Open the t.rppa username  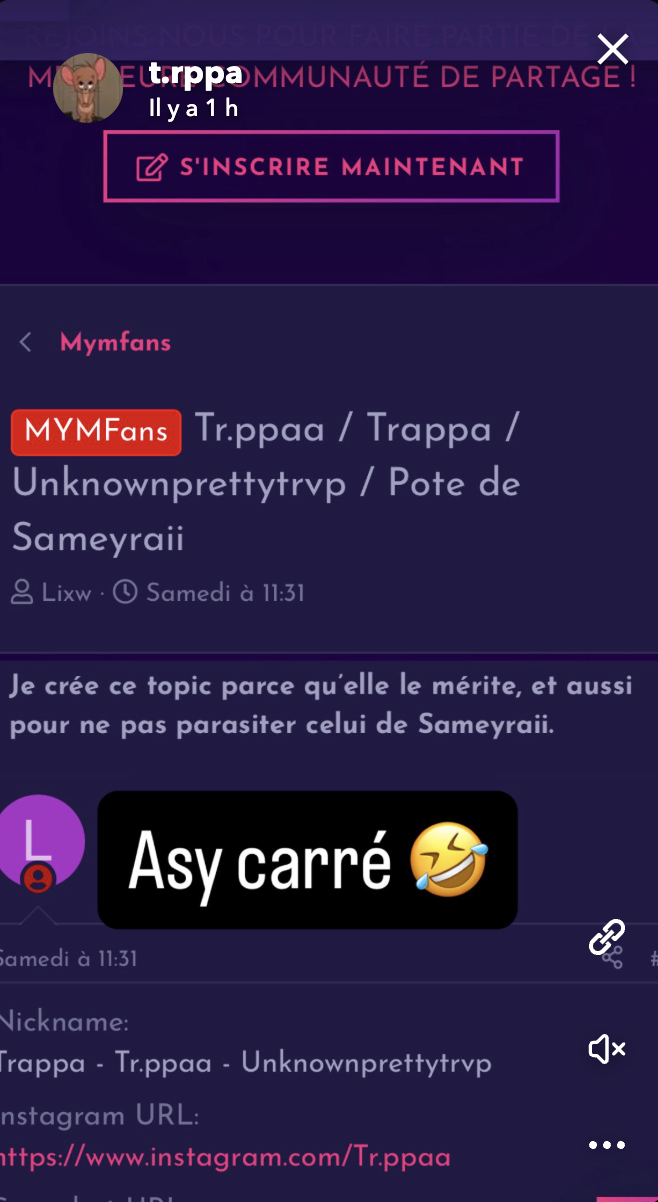tap(195, 73)
